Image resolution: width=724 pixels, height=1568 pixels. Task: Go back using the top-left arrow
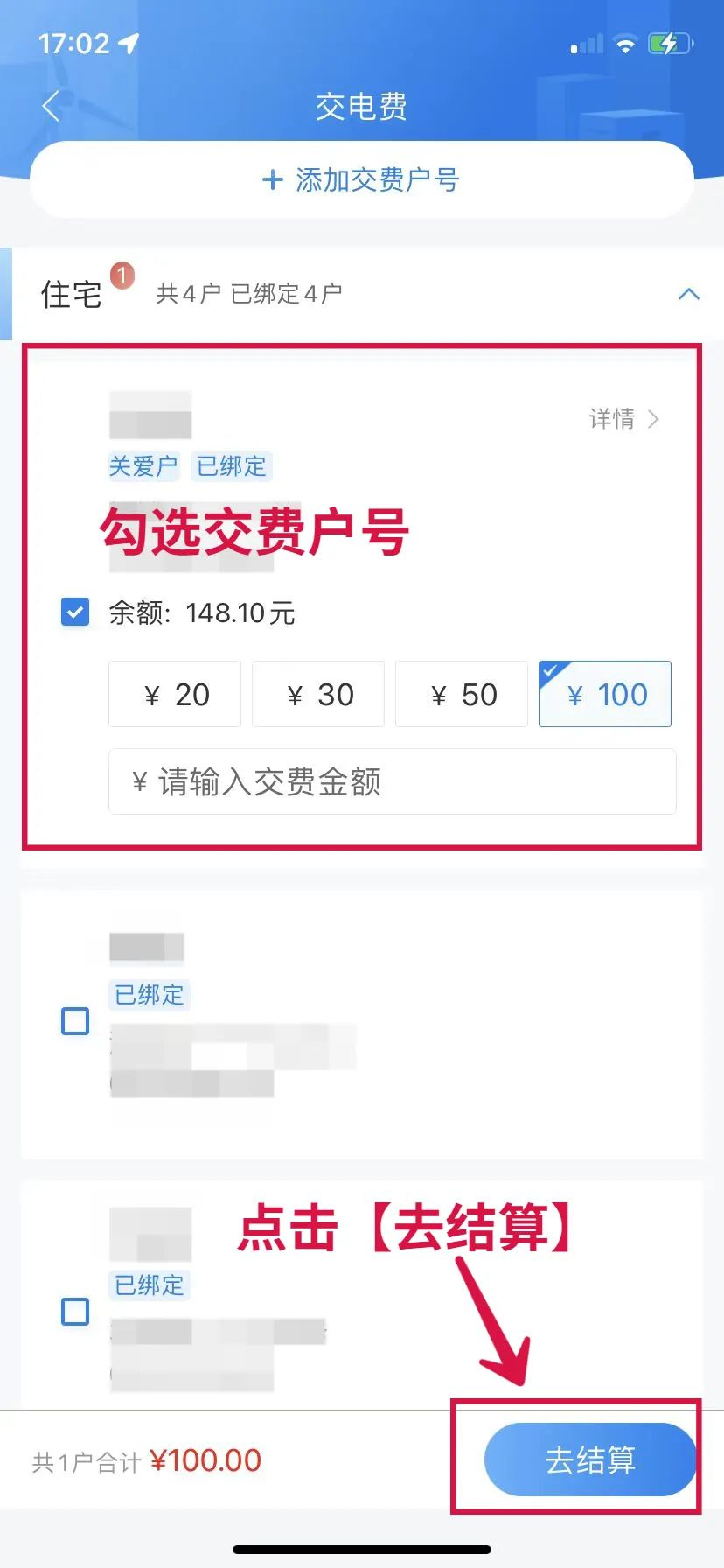[51, 107]
